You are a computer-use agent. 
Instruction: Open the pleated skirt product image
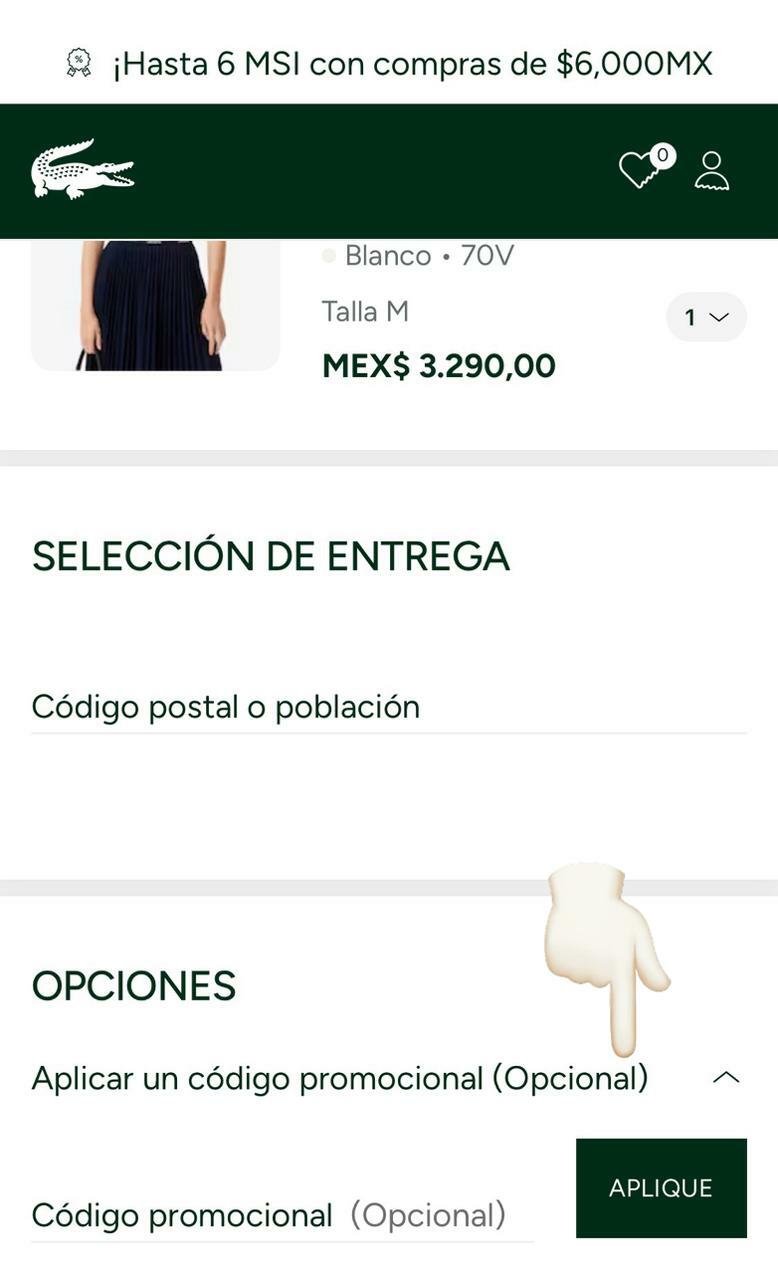pyautogui.click(x=155, y=304)
